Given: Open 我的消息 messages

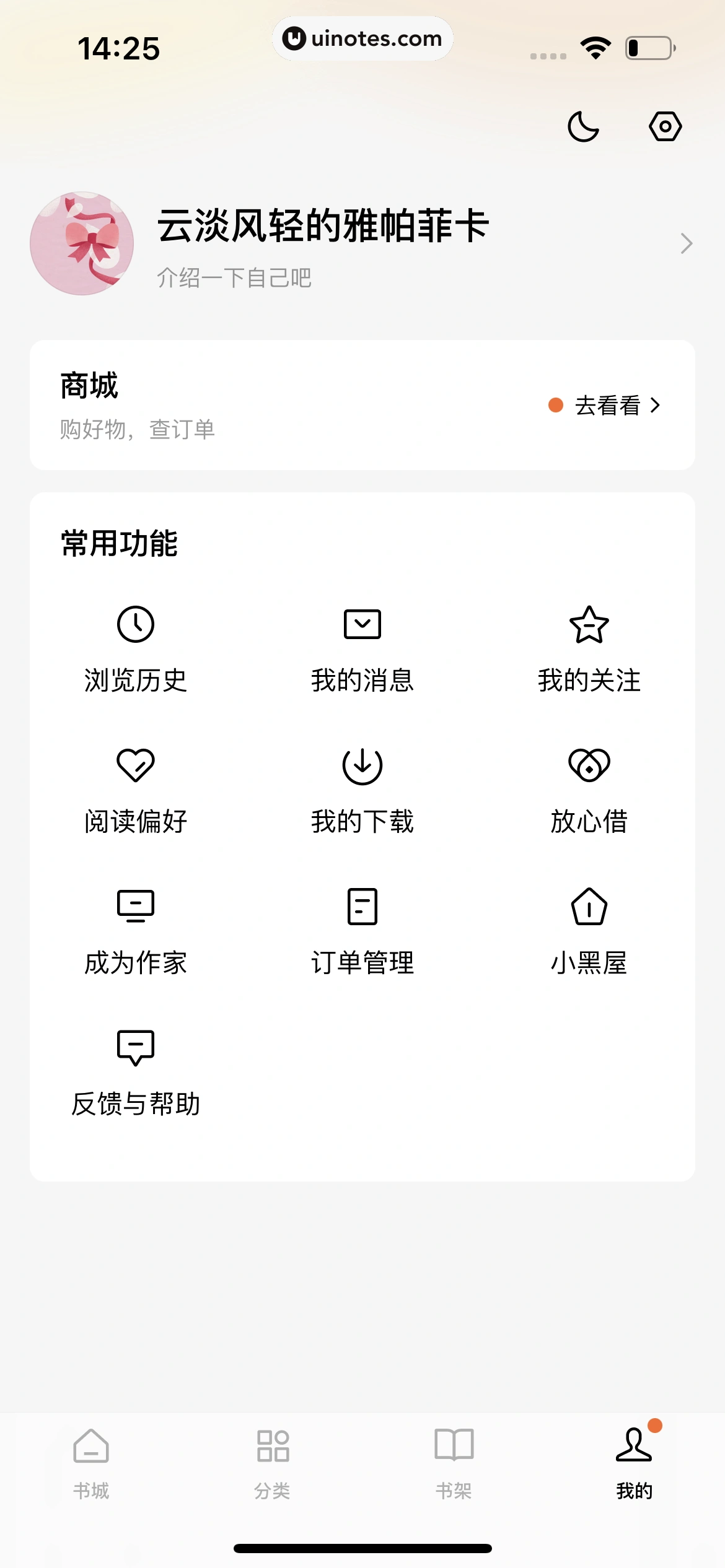Looking at the screenshot, I should (x=362, y=650).
